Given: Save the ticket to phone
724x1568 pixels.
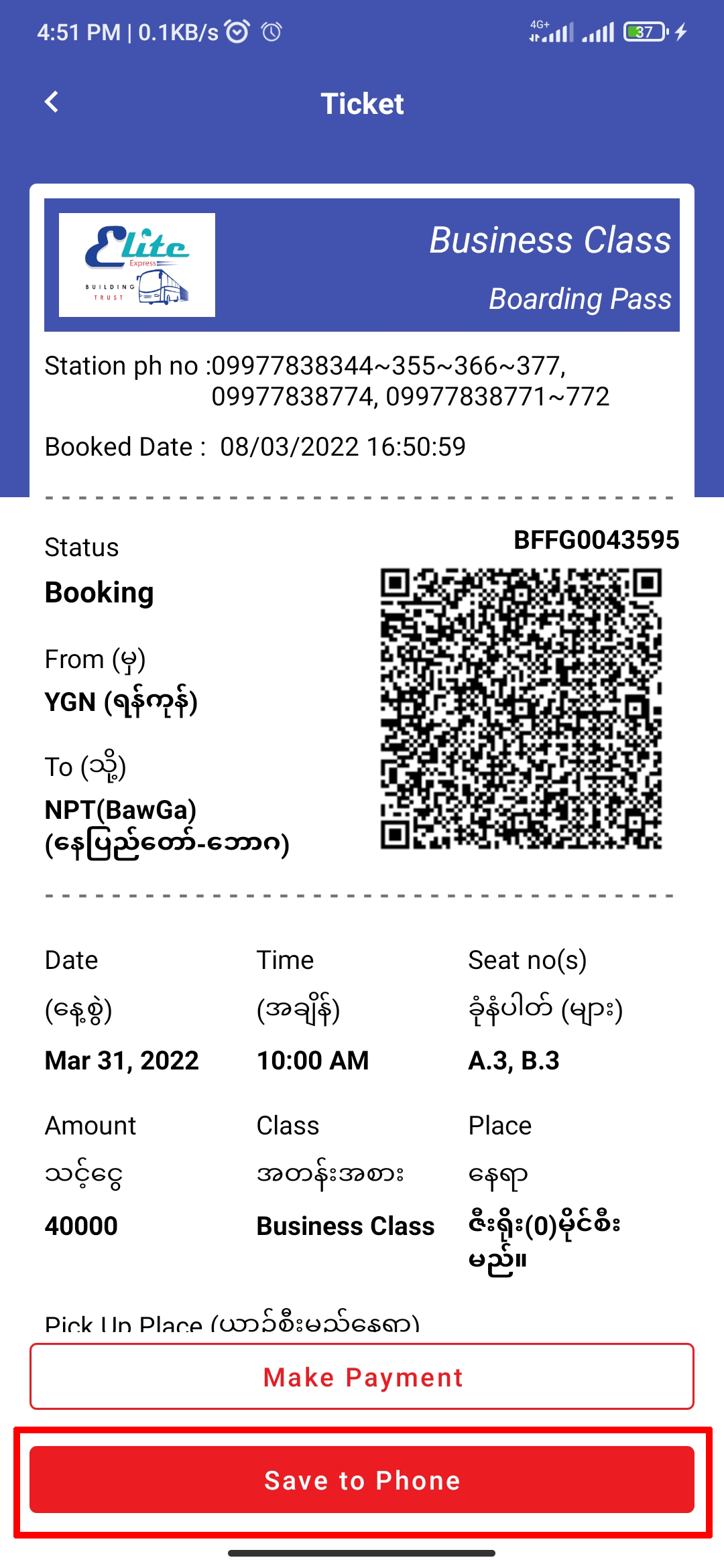Looking at the screenshot, I should coord(362,1480).
